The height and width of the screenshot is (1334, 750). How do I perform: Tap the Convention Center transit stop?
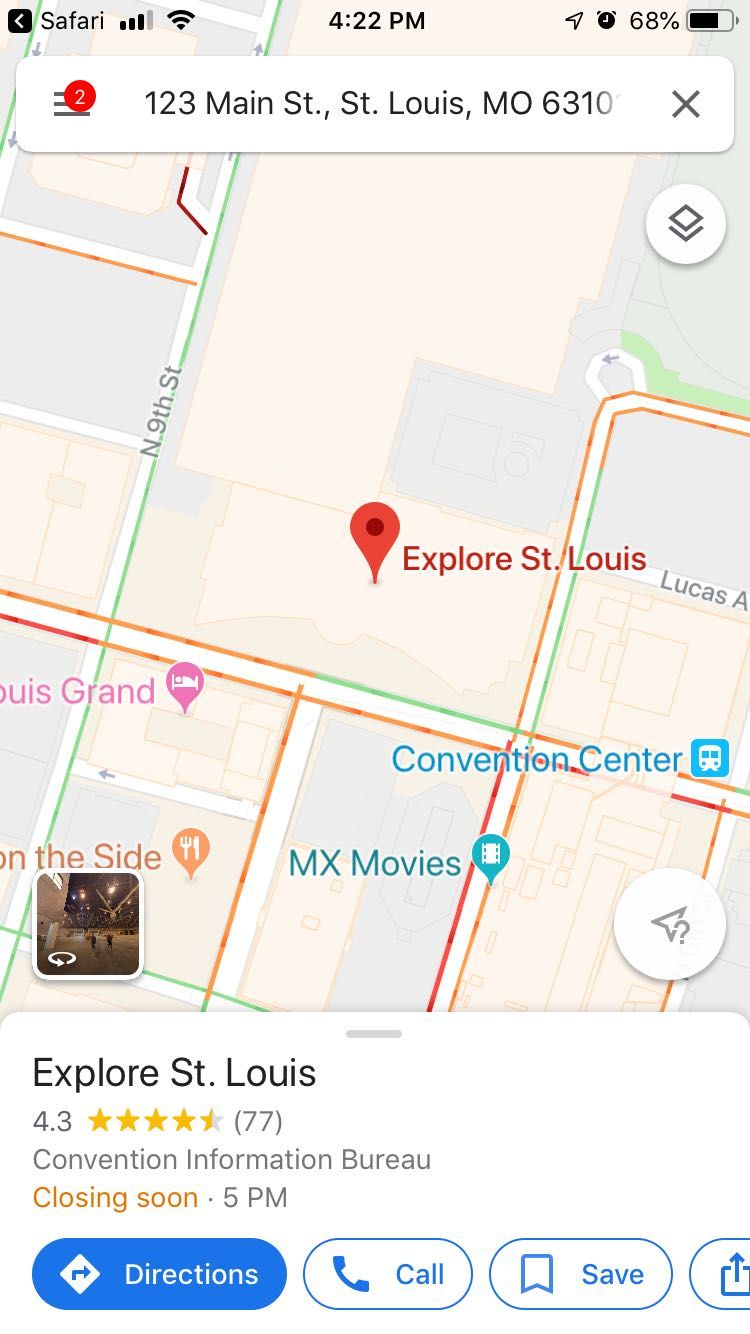tap(709, 758)
